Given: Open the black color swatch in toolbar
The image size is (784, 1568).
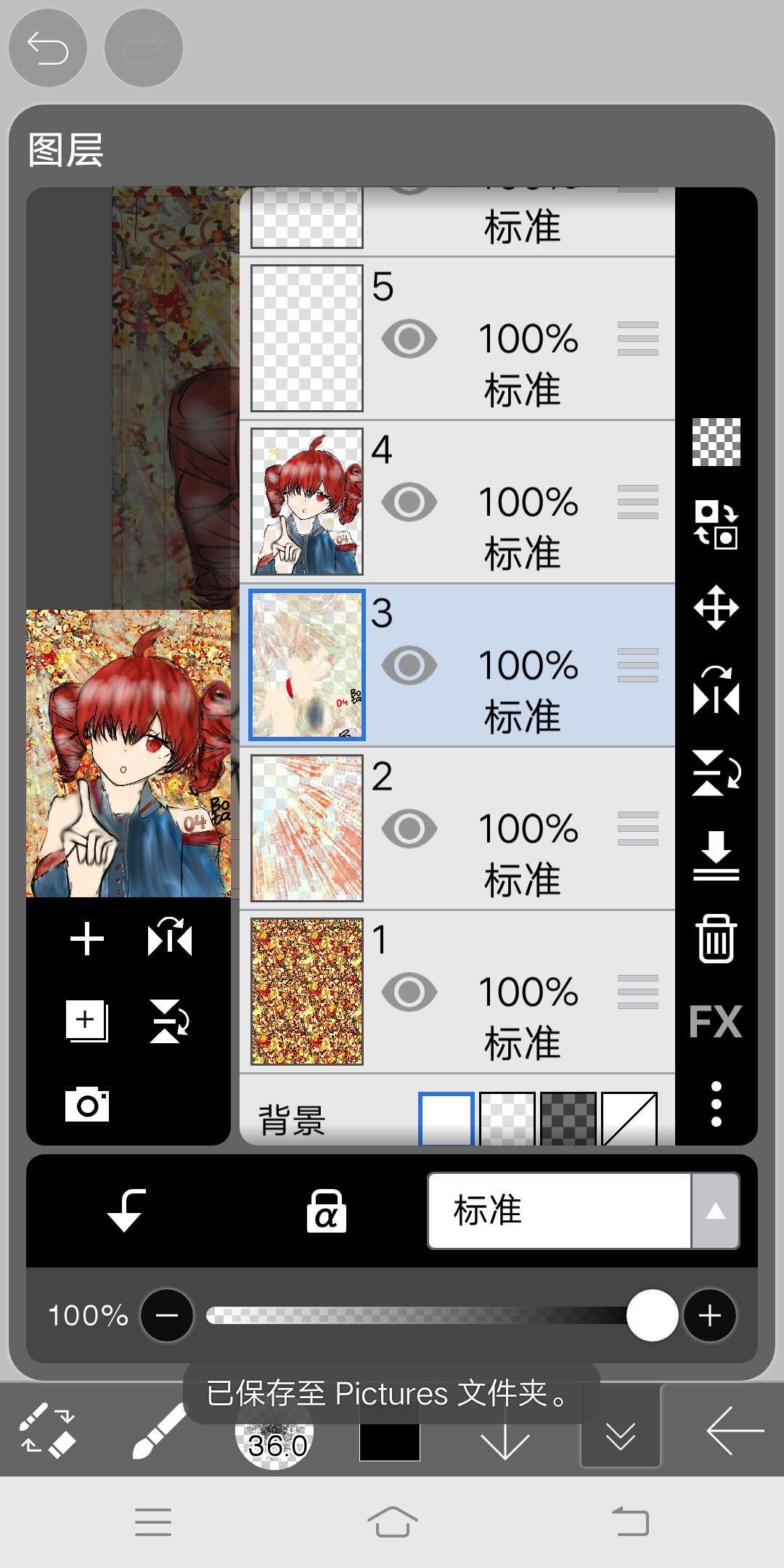Looking at the screenshot, I should click(x=390, y=1441).
